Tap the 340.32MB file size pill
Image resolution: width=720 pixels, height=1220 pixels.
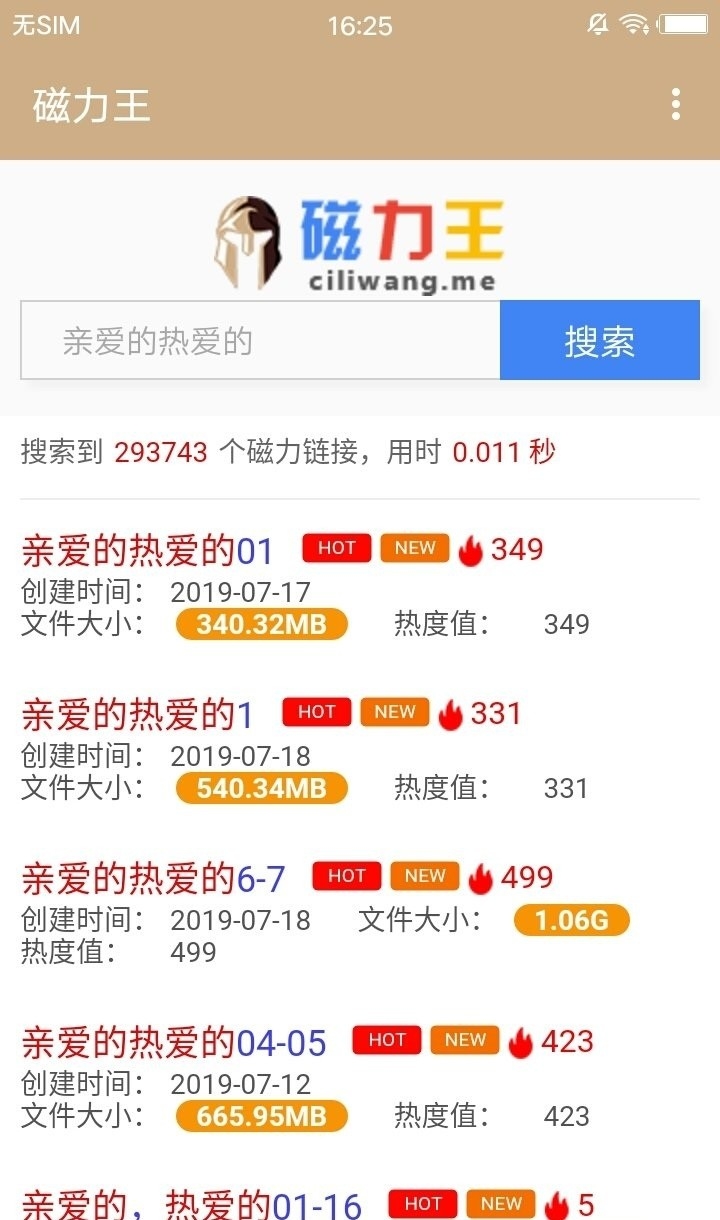pos(259,624)
